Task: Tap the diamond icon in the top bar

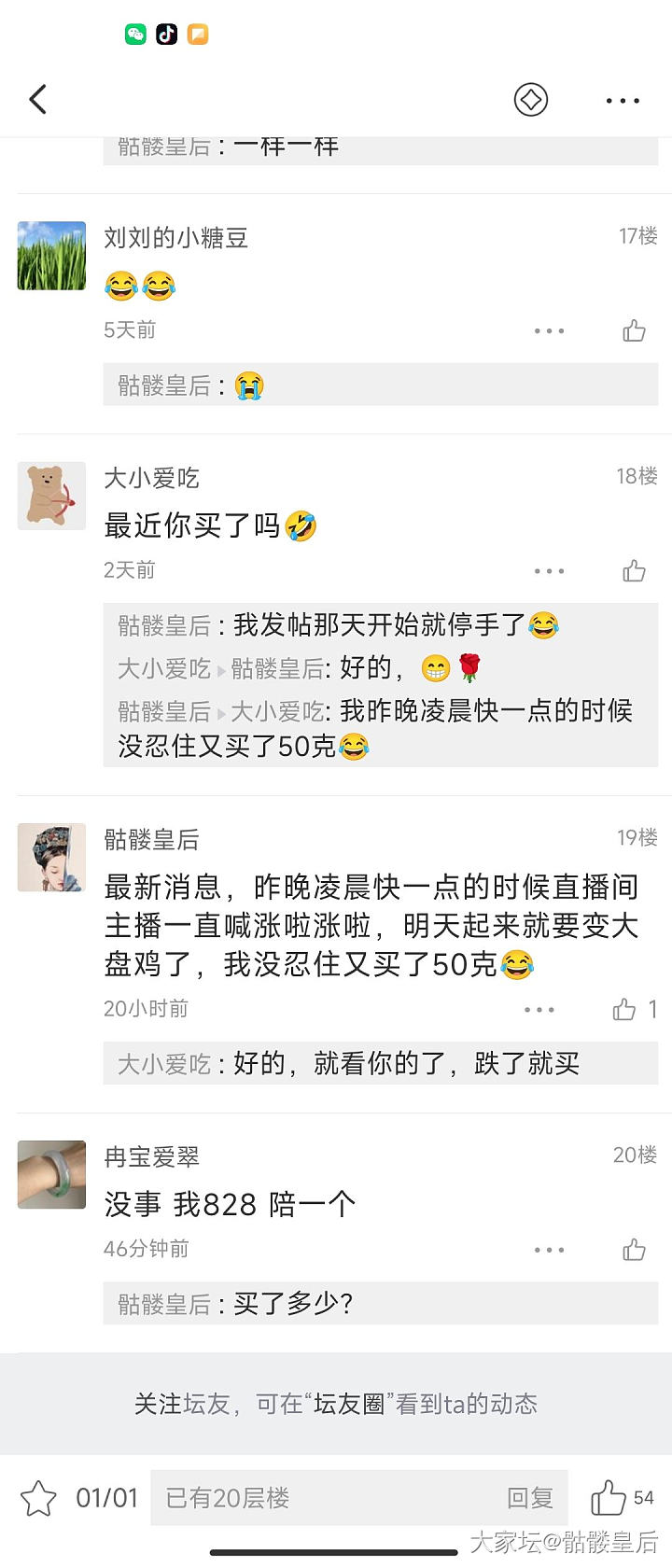Action: tap(531, 99)
